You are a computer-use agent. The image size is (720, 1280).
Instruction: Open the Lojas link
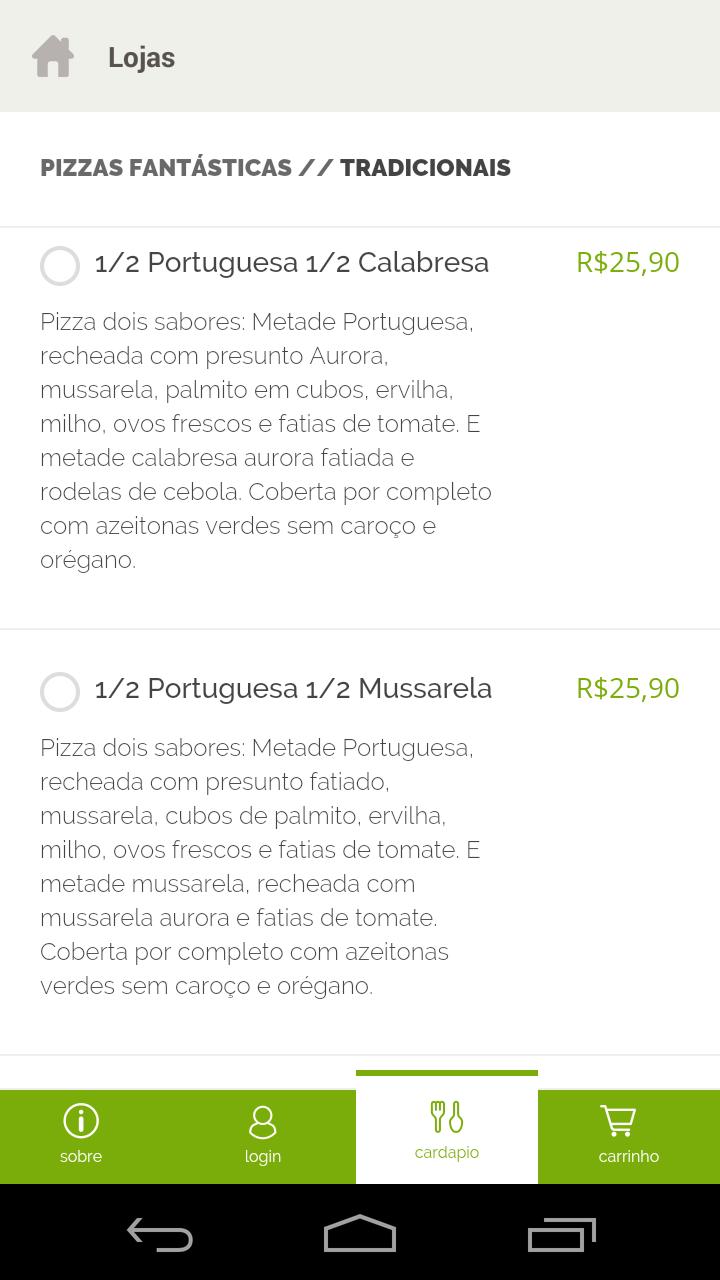click(141, 58)
